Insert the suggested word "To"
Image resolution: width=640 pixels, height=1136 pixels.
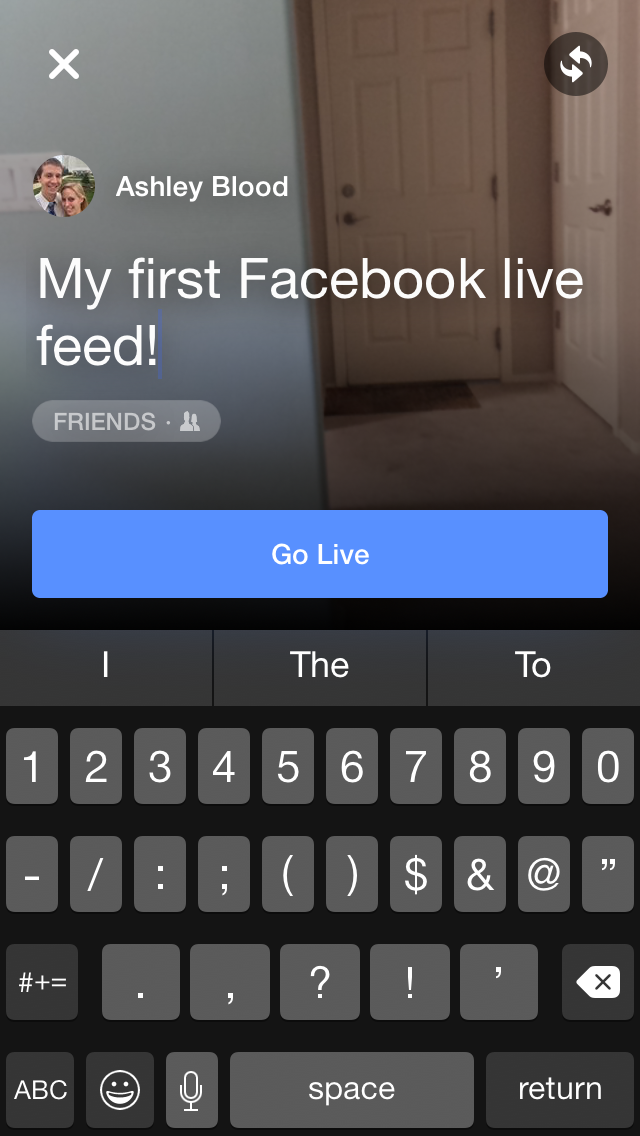pyautogui.click(x=533, y=667)
